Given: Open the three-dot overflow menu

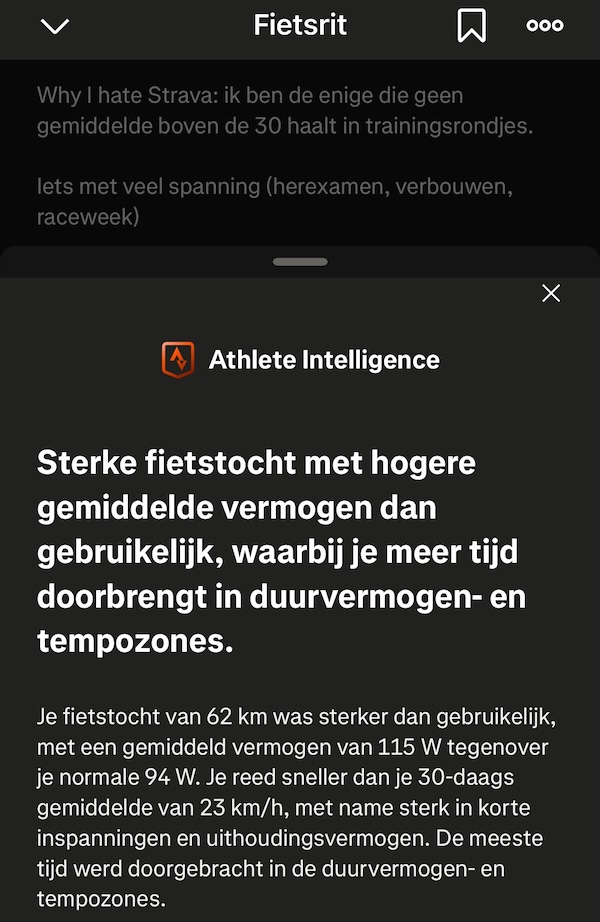Looking at the screenshot, I should 545,27.
